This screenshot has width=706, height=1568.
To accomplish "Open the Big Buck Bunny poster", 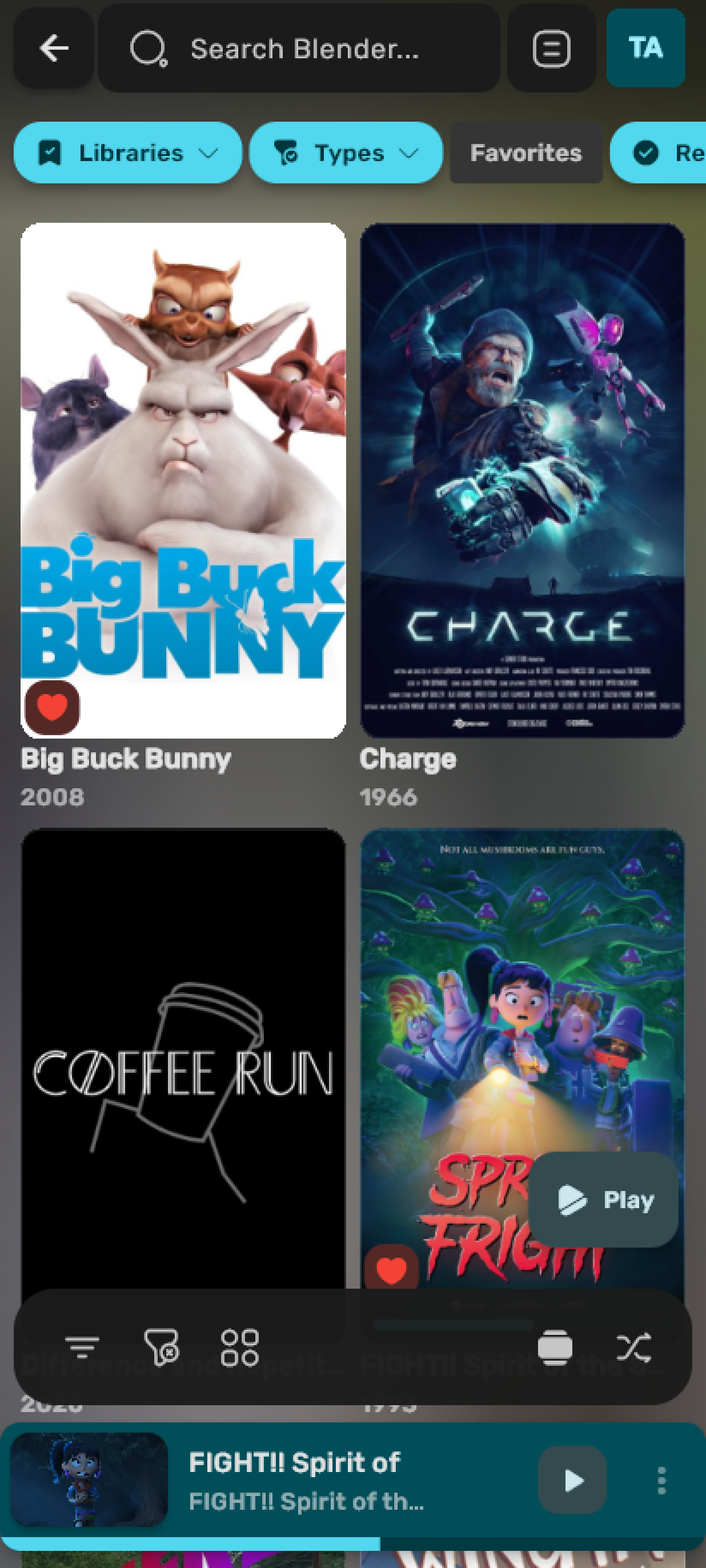I will pyautogui.click(x=183, y=456).
